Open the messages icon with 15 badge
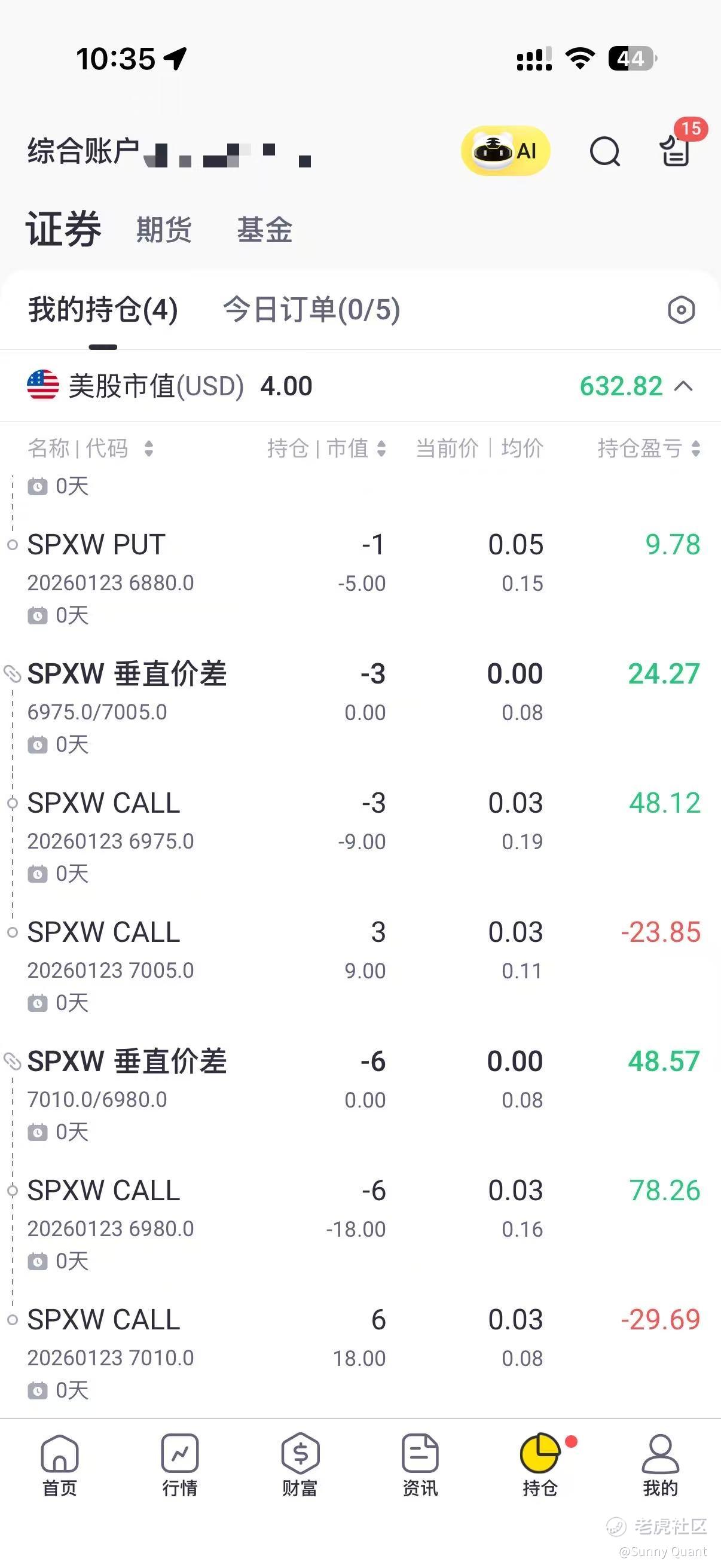 pos(676,150)
